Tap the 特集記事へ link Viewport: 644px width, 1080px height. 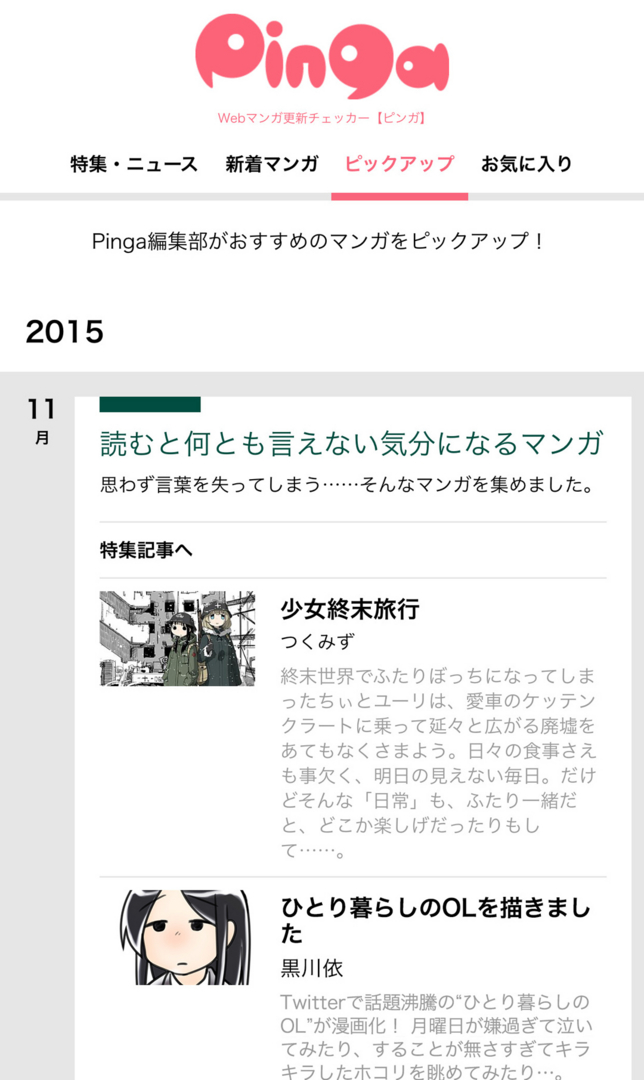(x=146, y=550)
